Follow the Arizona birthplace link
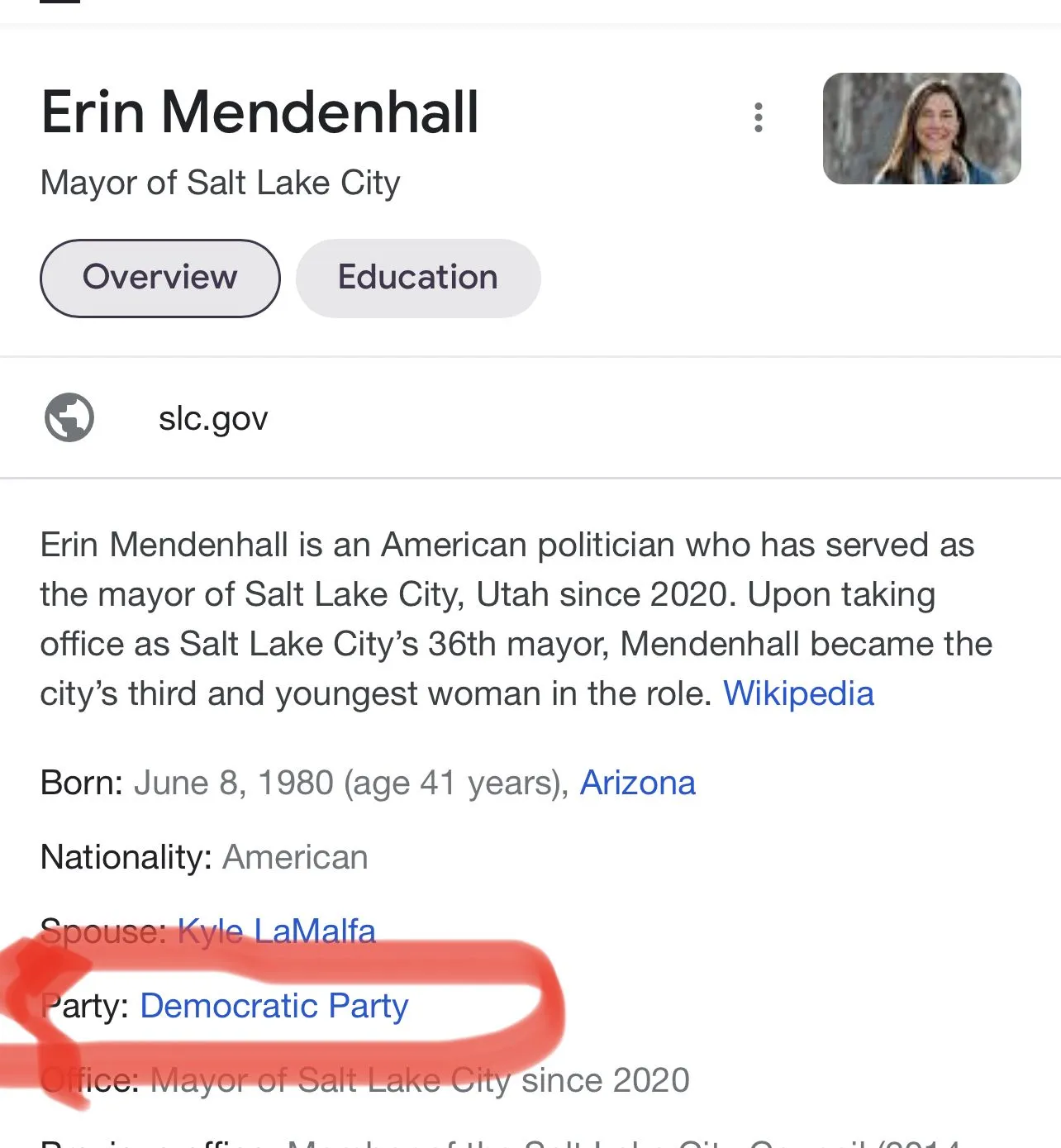Screen dimensions: 1061x1148 coord(638,783)
